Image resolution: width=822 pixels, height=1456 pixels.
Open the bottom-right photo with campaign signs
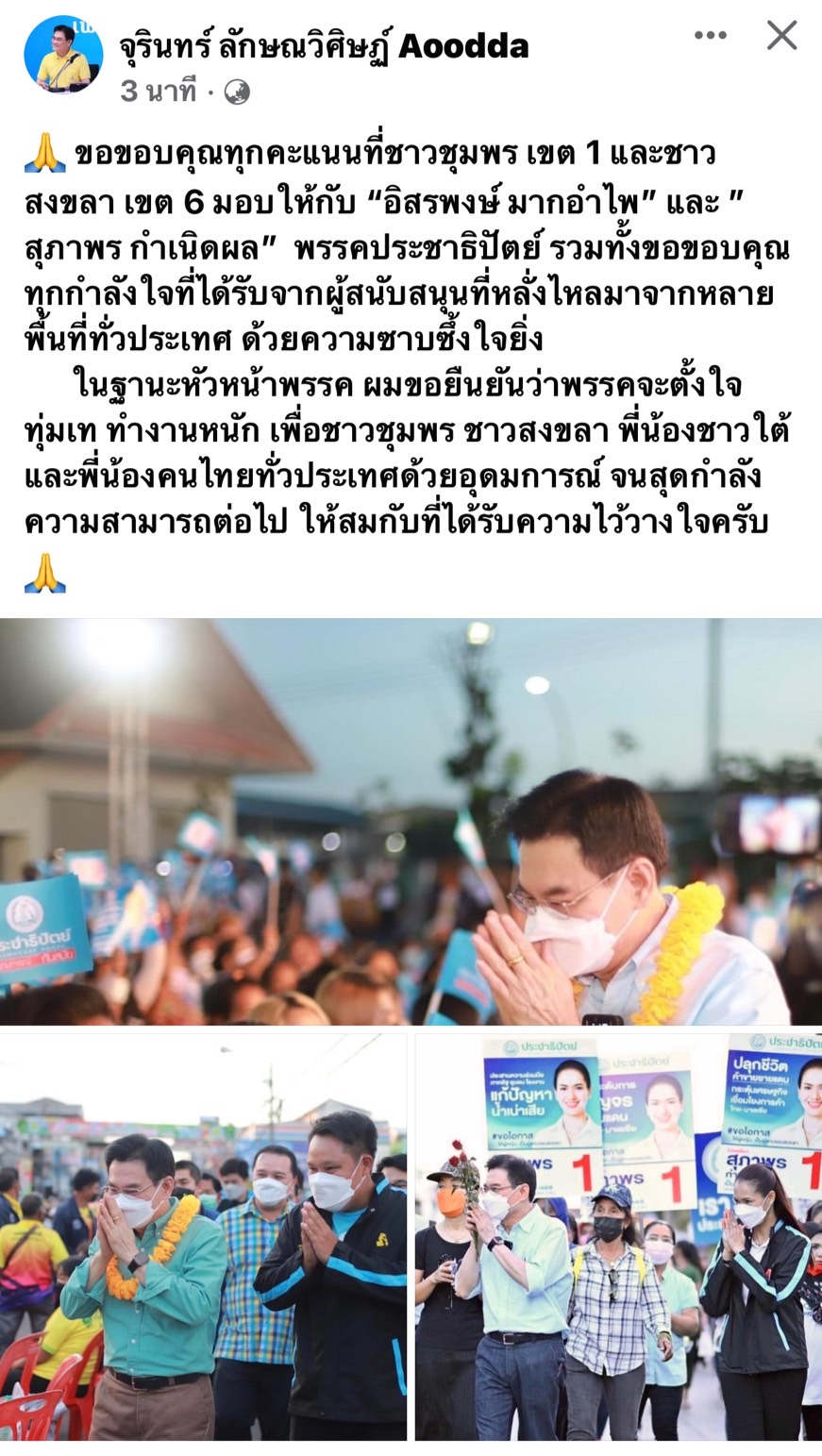(618, 1236)
